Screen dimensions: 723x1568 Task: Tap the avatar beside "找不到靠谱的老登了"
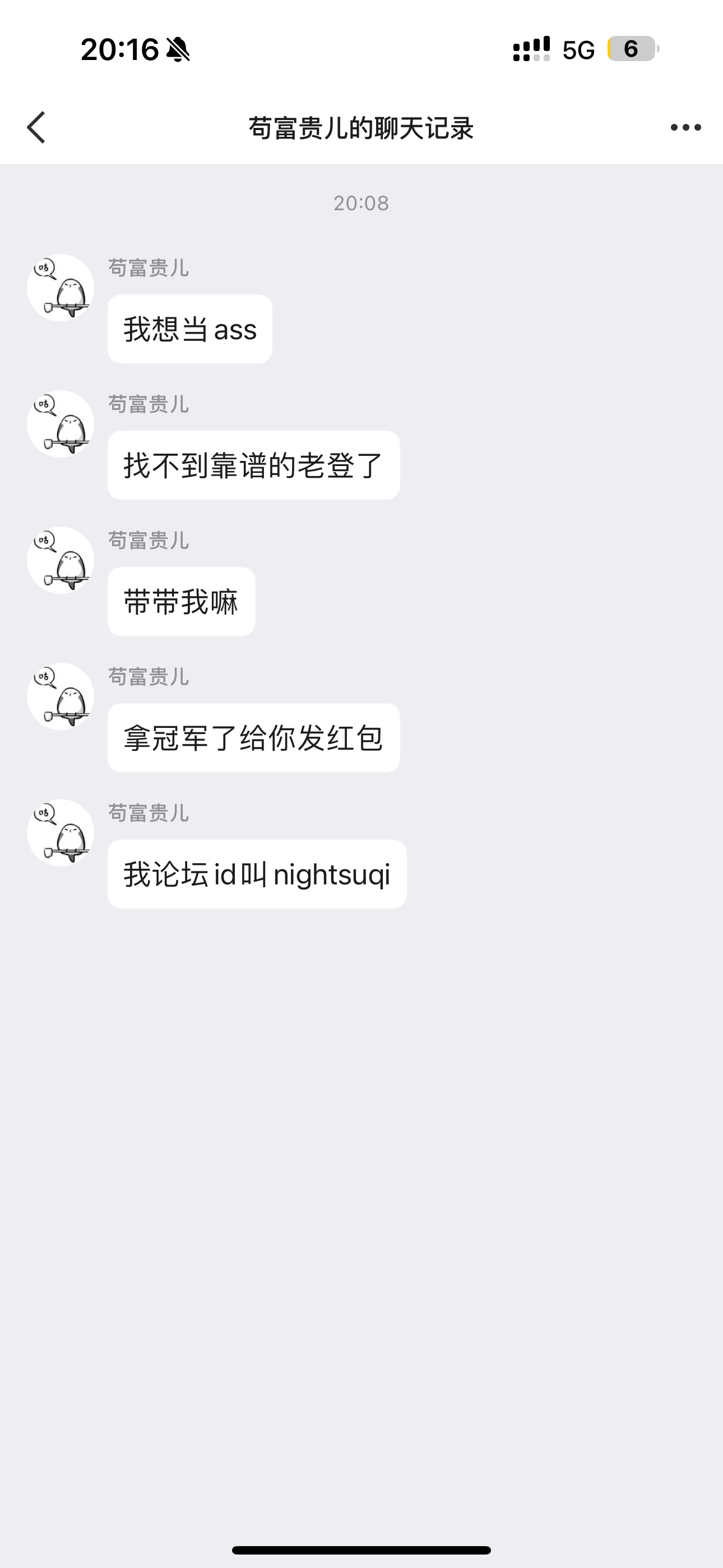61,425
